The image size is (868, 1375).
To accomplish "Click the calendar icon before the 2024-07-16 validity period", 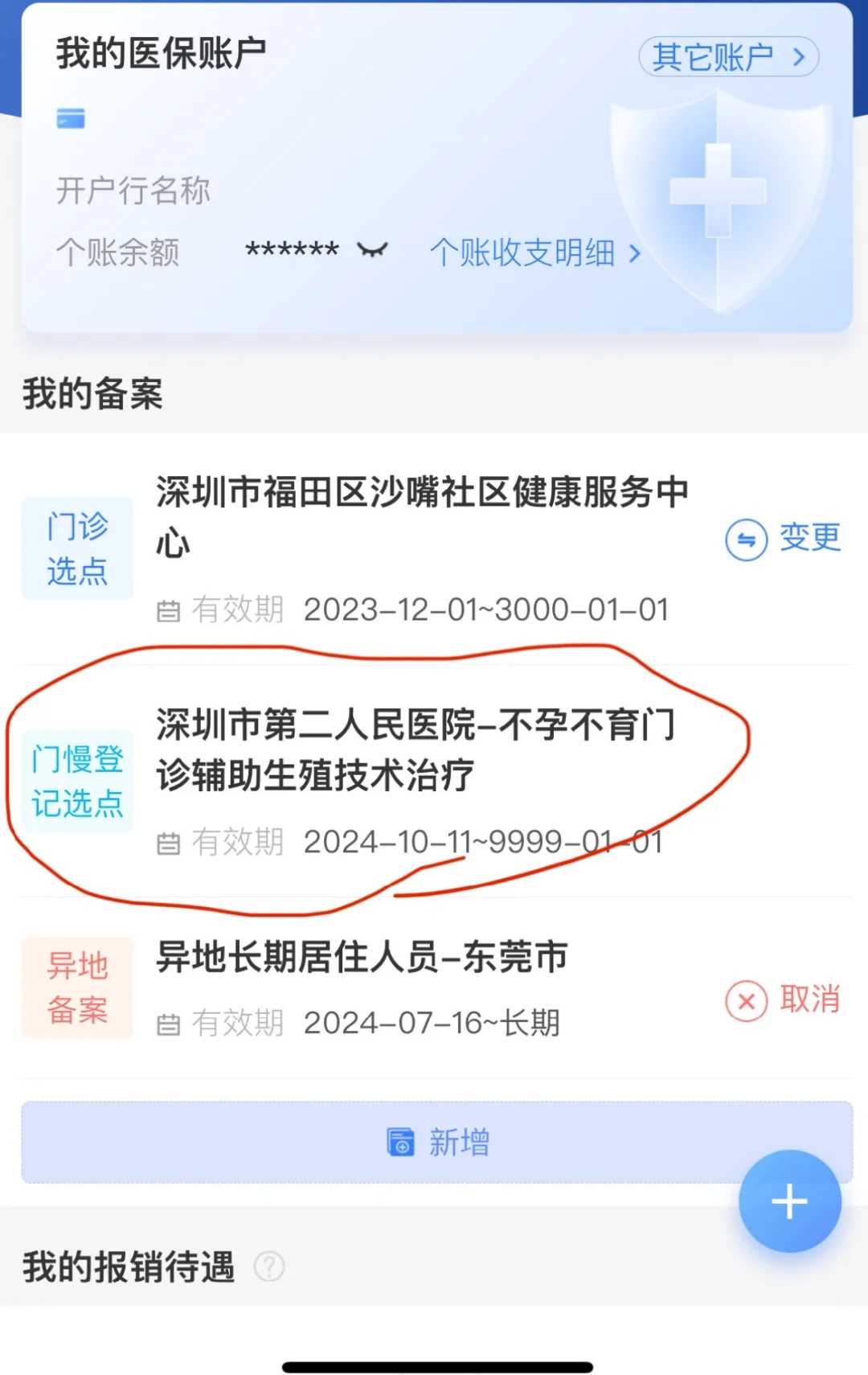I will click(x=169, y=1021).
